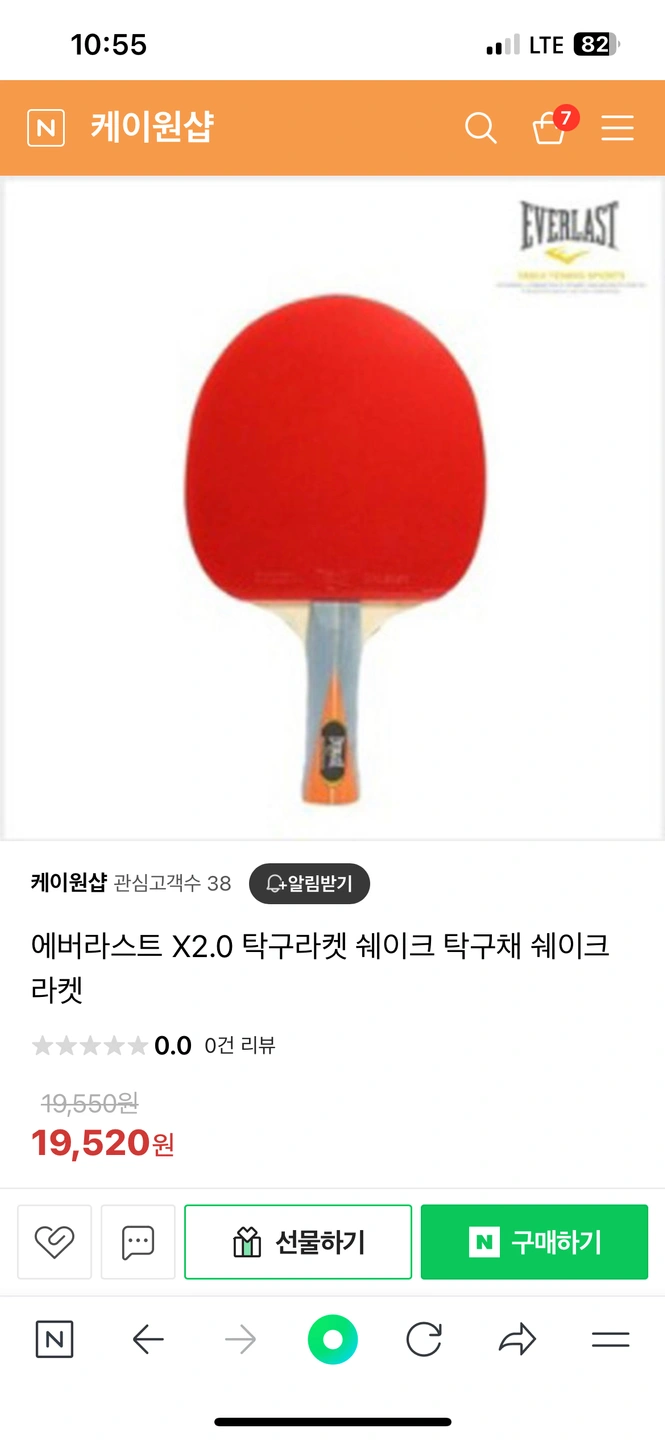This screenshot has height=1440, width=665.
Task: Share this product page
Action: pyautogui.click(x=517, y=1340)
